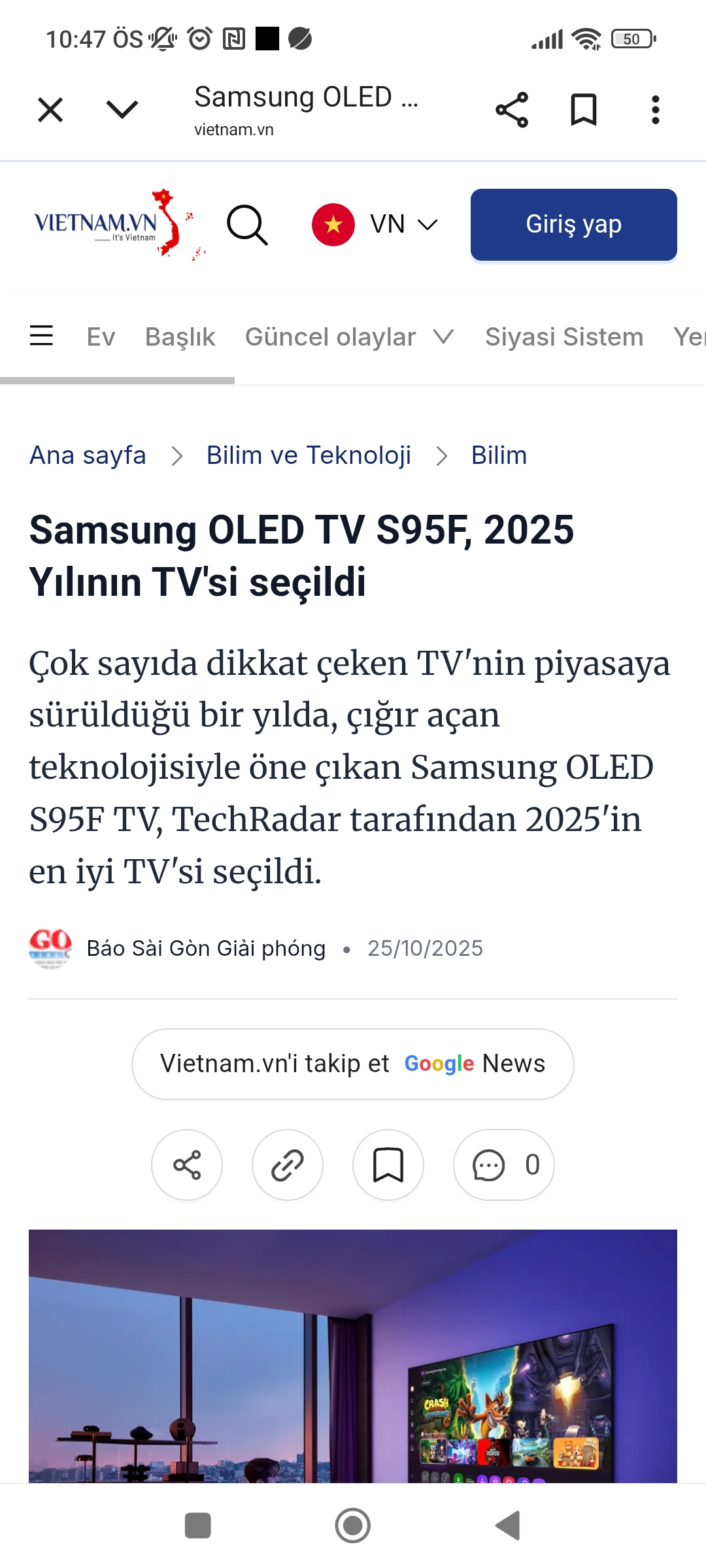
Task: Open the site search magnifier
Action: click(247, 225)
